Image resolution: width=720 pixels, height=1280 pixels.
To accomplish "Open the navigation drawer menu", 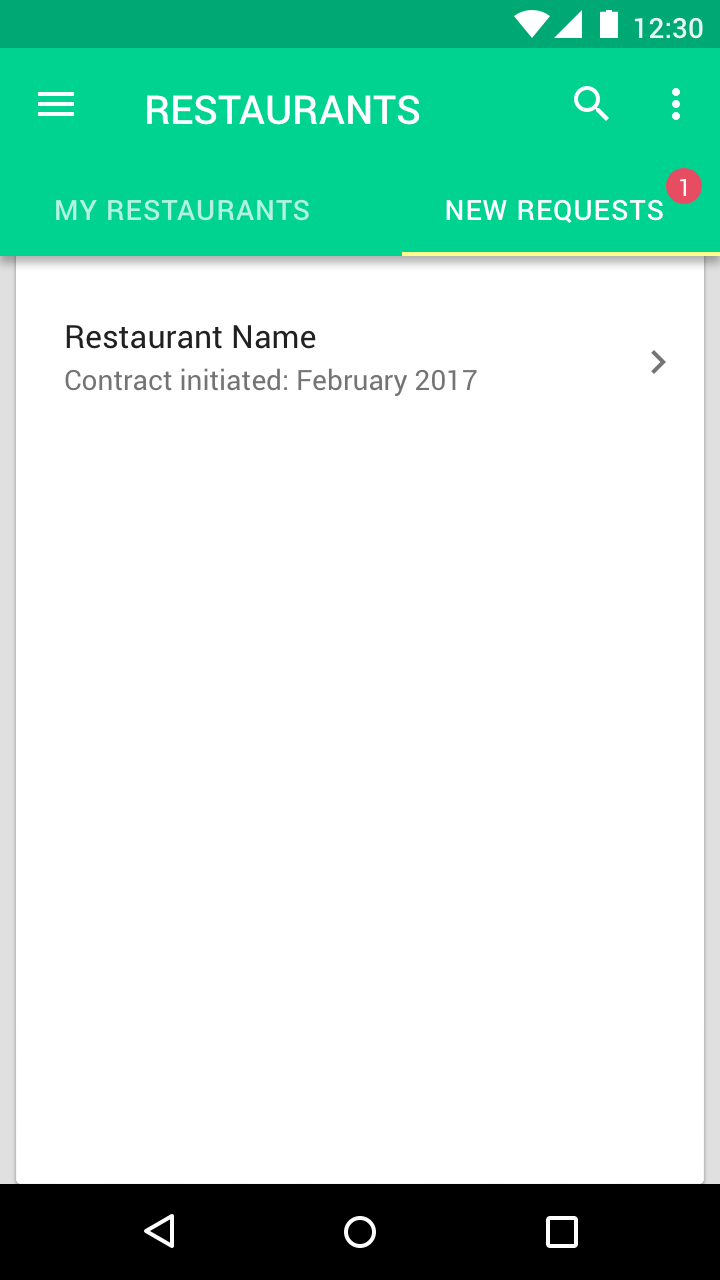I will 56,105.
